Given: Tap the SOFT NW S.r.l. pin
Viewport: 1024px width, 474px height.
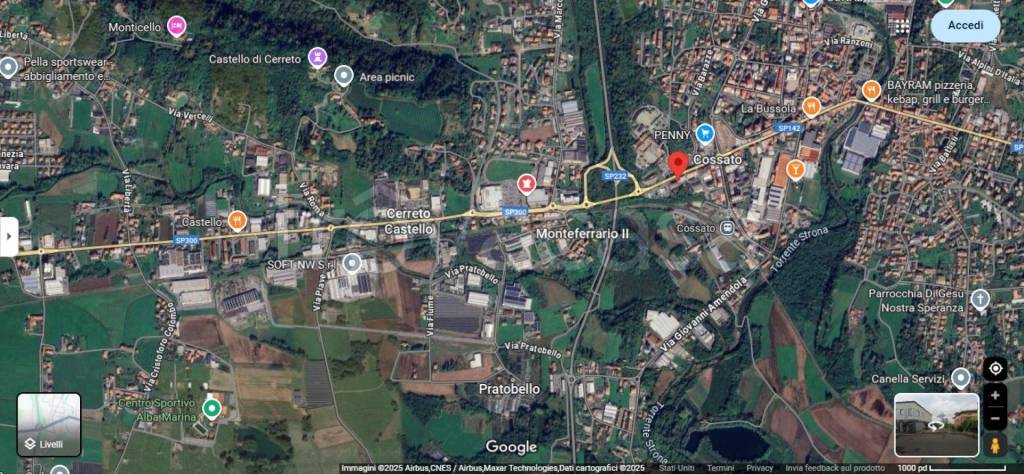Looking at the screenshot, I should 351,263.
